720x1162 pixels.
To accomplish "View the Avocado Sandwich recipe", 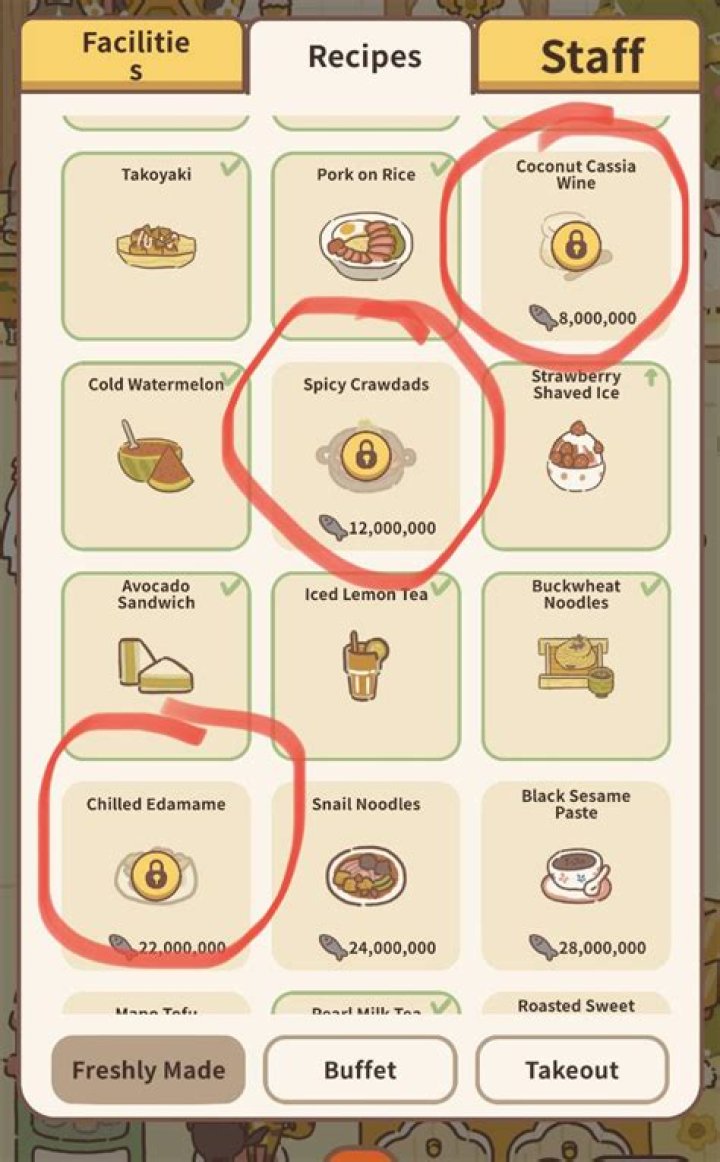I will pos(156,665).
